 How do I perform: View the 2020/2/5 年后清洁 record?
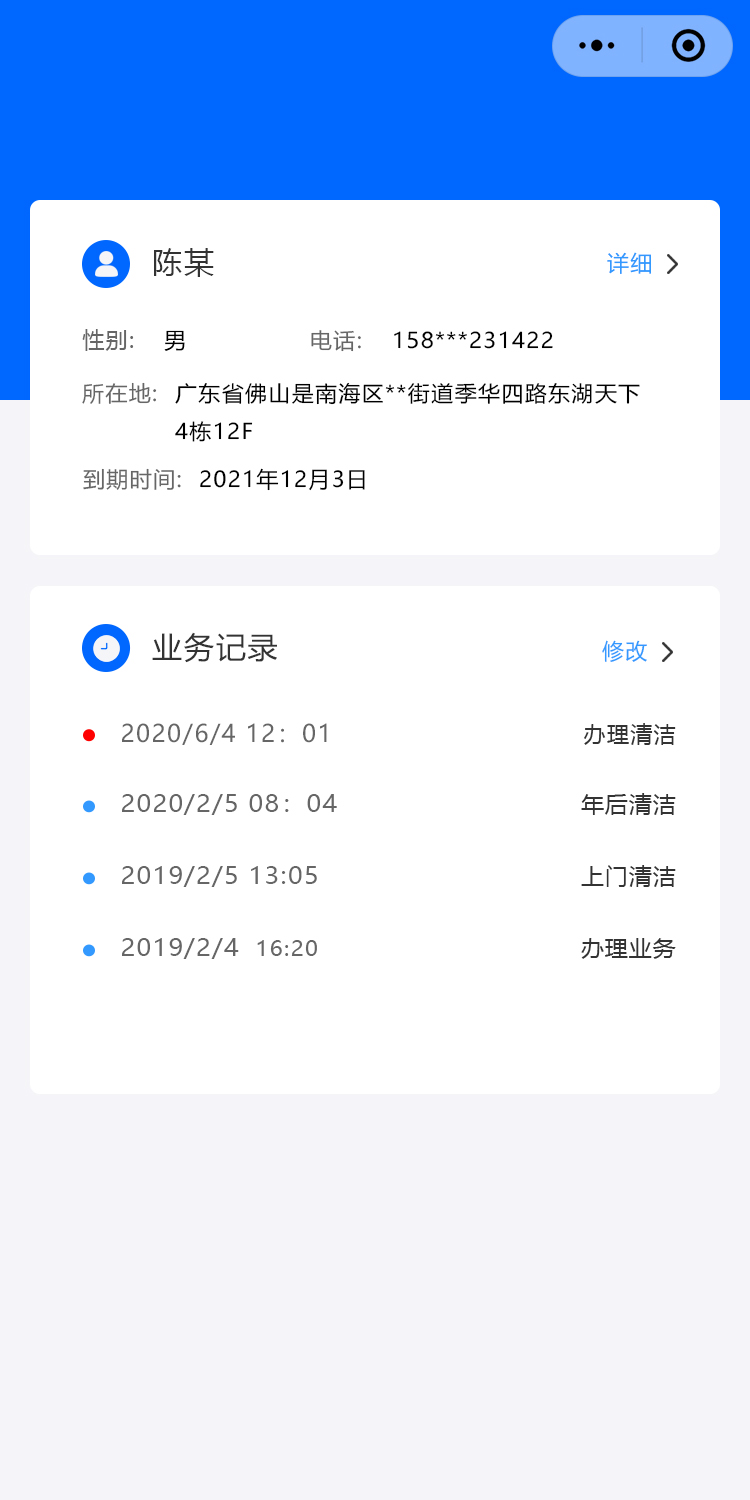pos(378,805)
